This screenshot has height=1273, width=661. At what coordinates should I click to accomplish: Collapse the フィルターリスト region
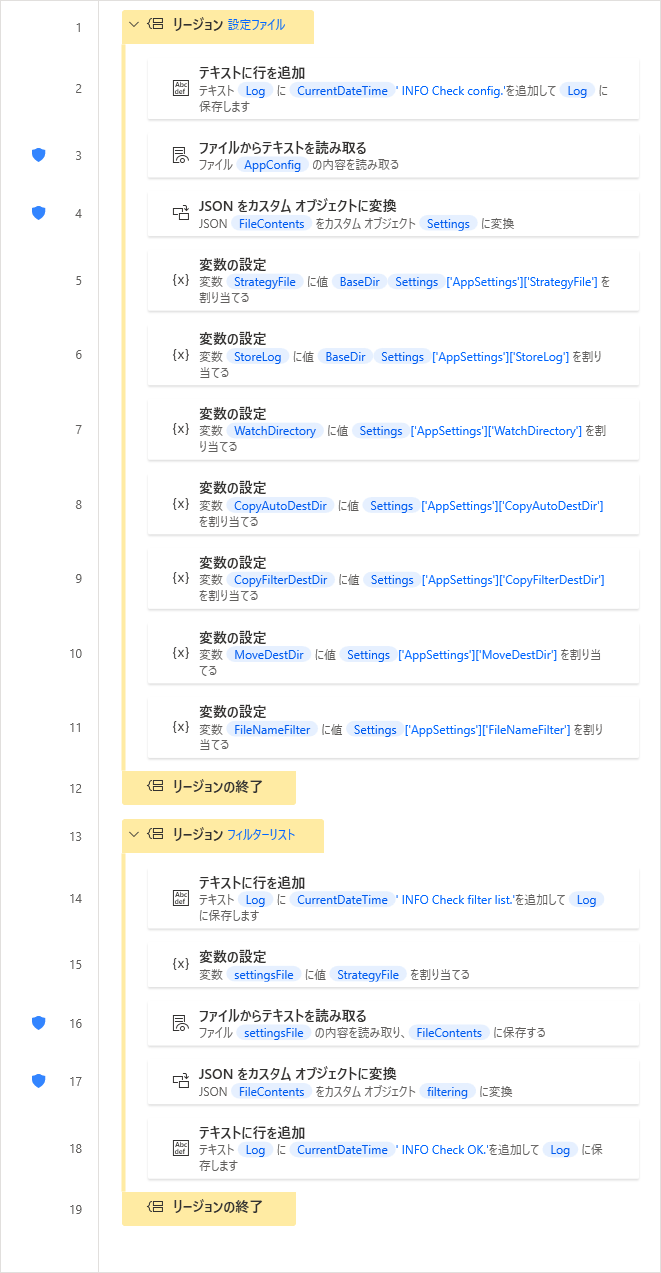pos(134,835)
